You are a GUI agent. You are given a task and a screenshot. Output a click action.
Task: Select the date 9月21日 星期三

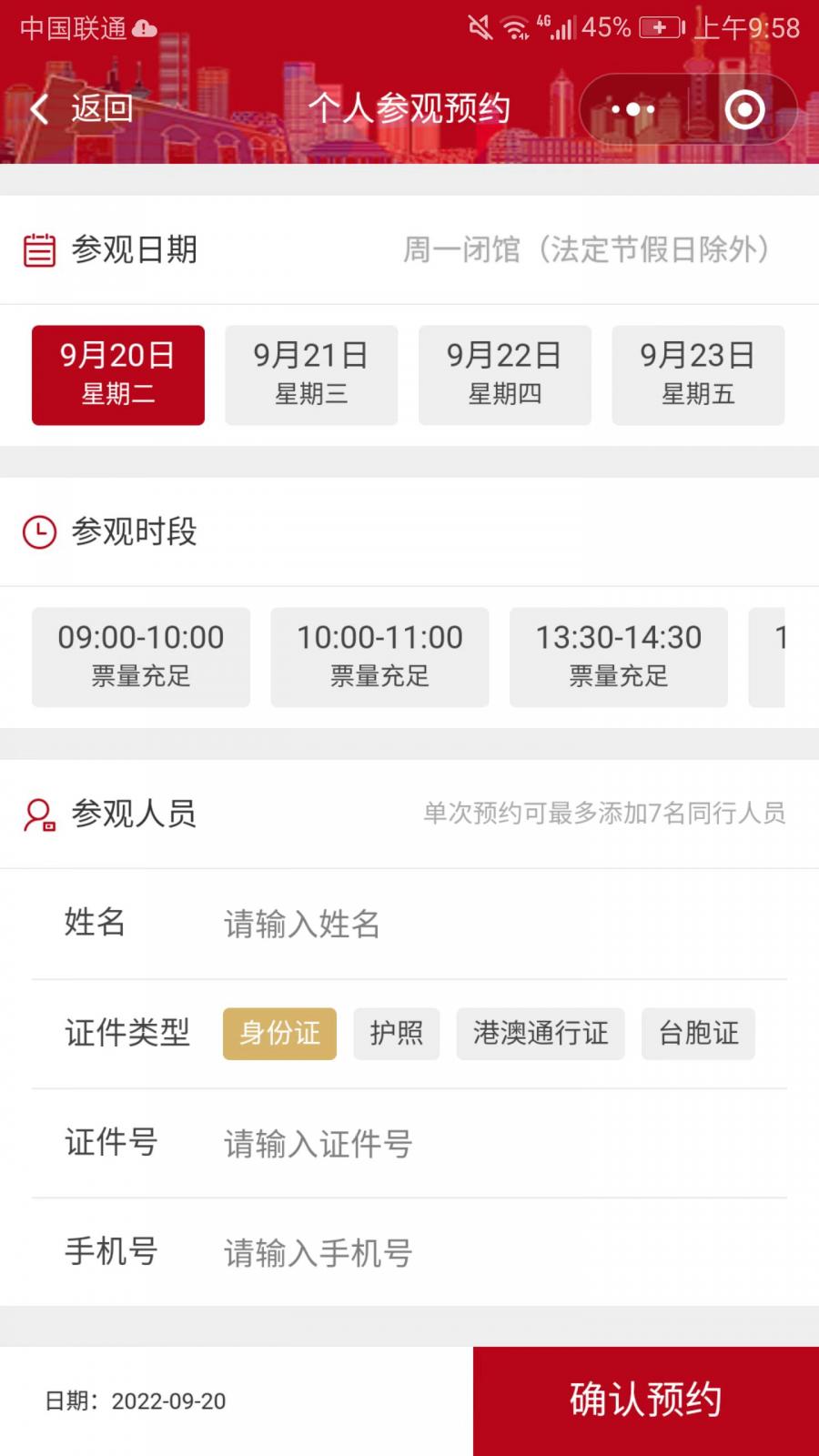(311, 375)
